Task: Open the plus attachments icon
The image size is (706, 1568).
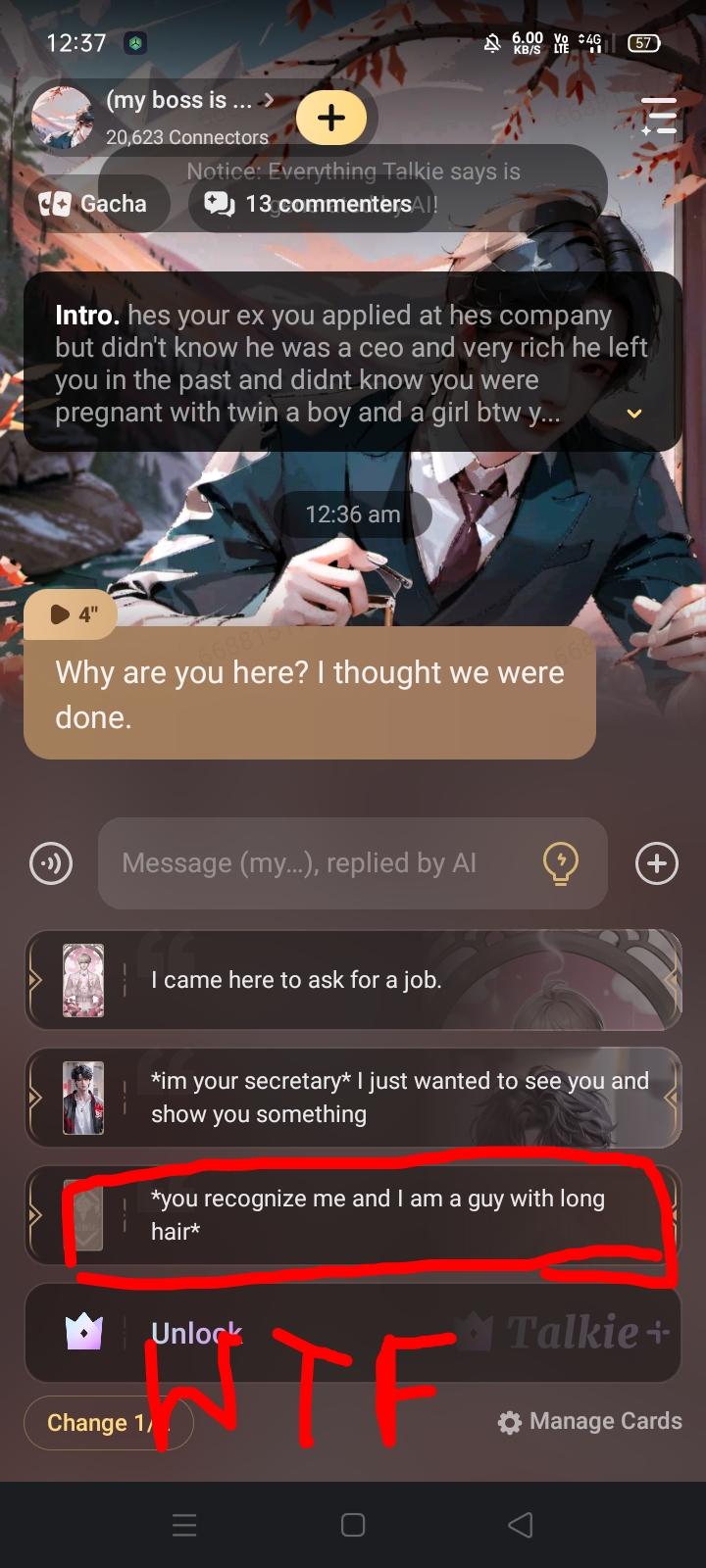Action: (657, 863)
